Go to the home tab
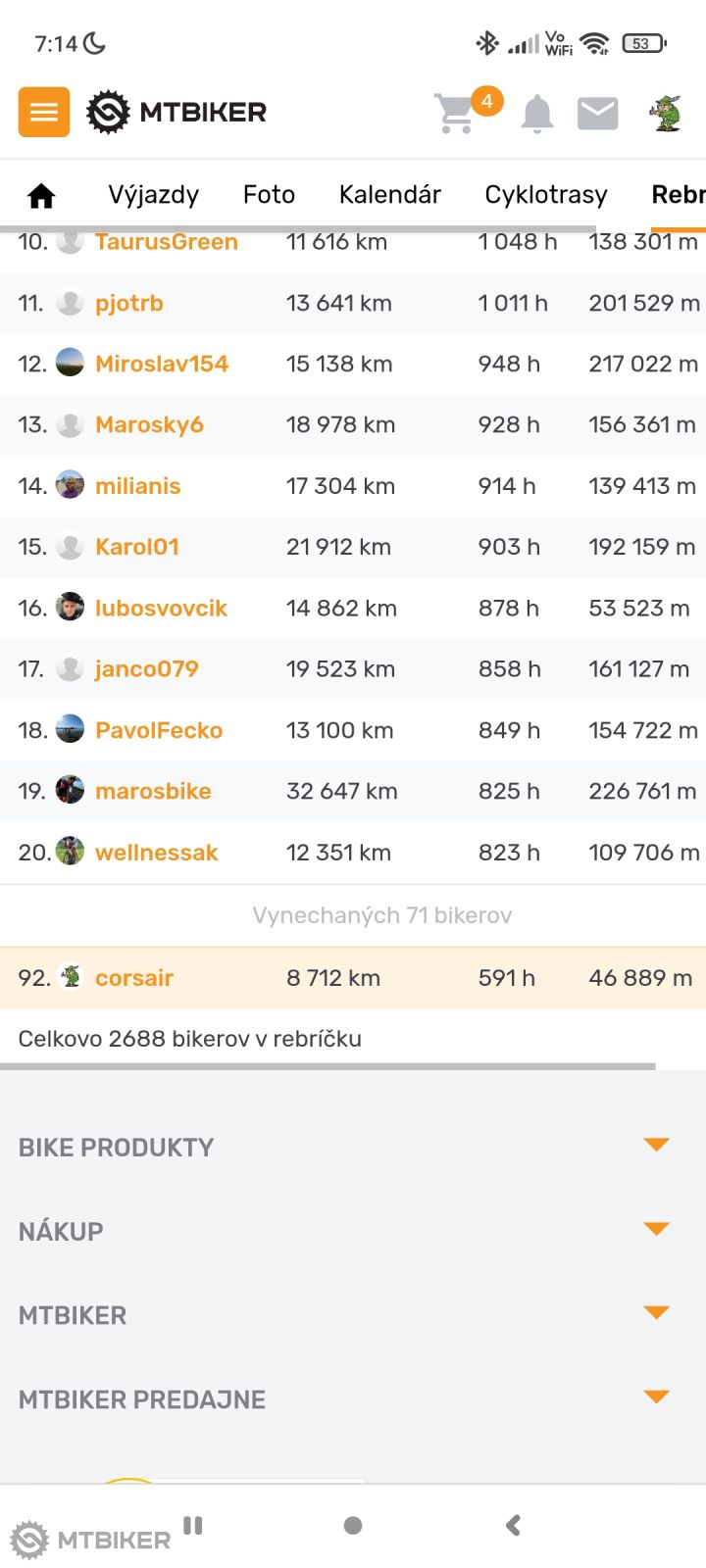Image resolution: width=706 pixels, height=1568 pixels. (x=41, y=196)
